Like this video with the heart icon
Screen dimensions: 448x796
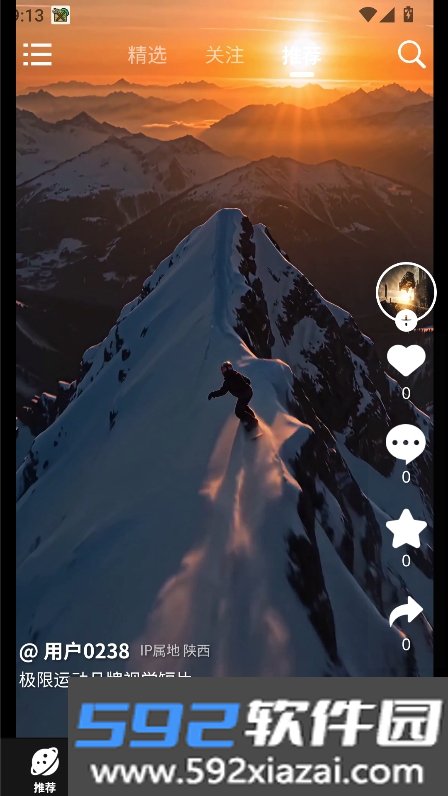coord(406,360)
